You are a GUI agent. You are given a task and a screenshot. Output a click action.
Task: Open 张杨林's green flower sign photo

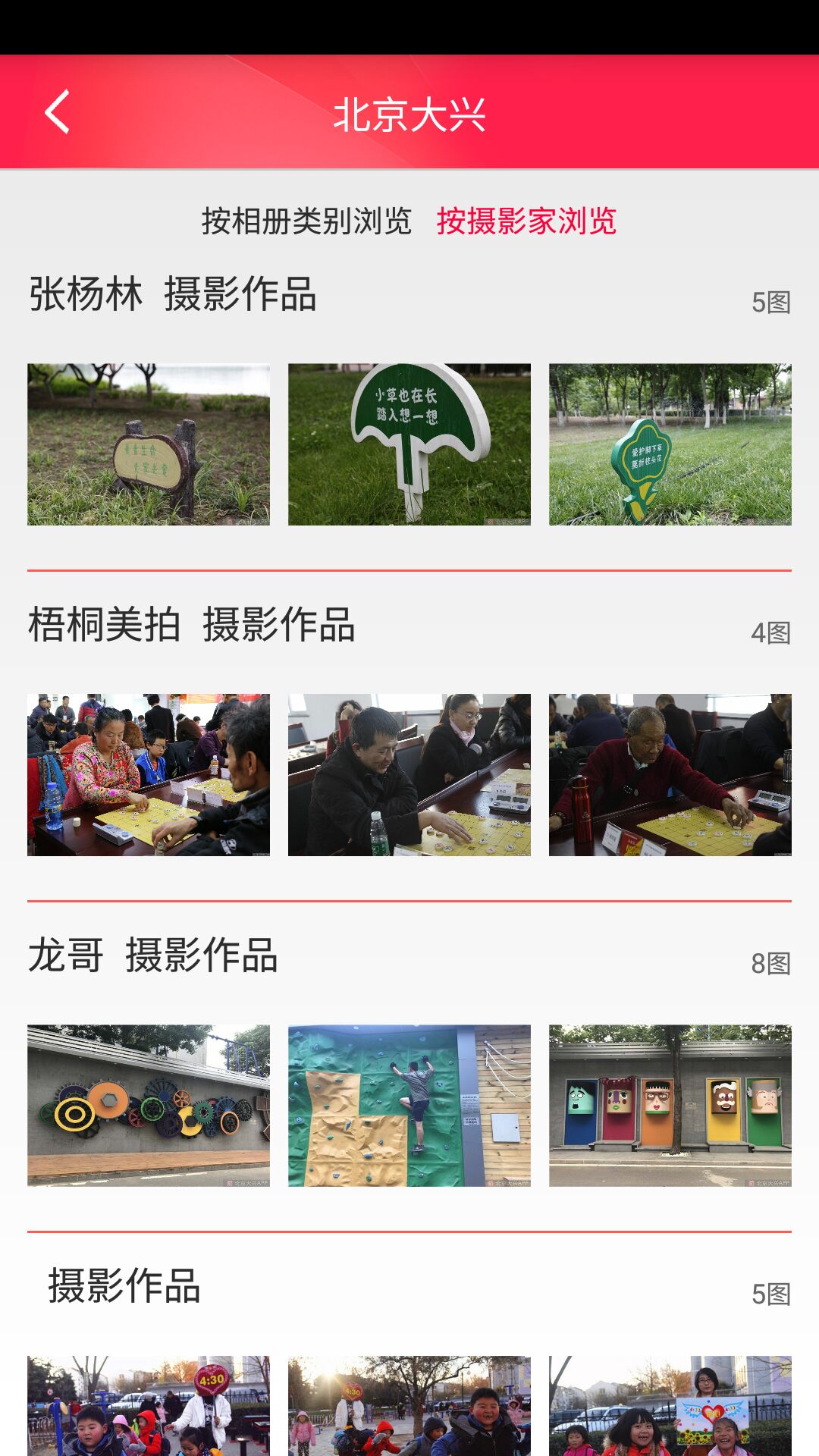670,444
